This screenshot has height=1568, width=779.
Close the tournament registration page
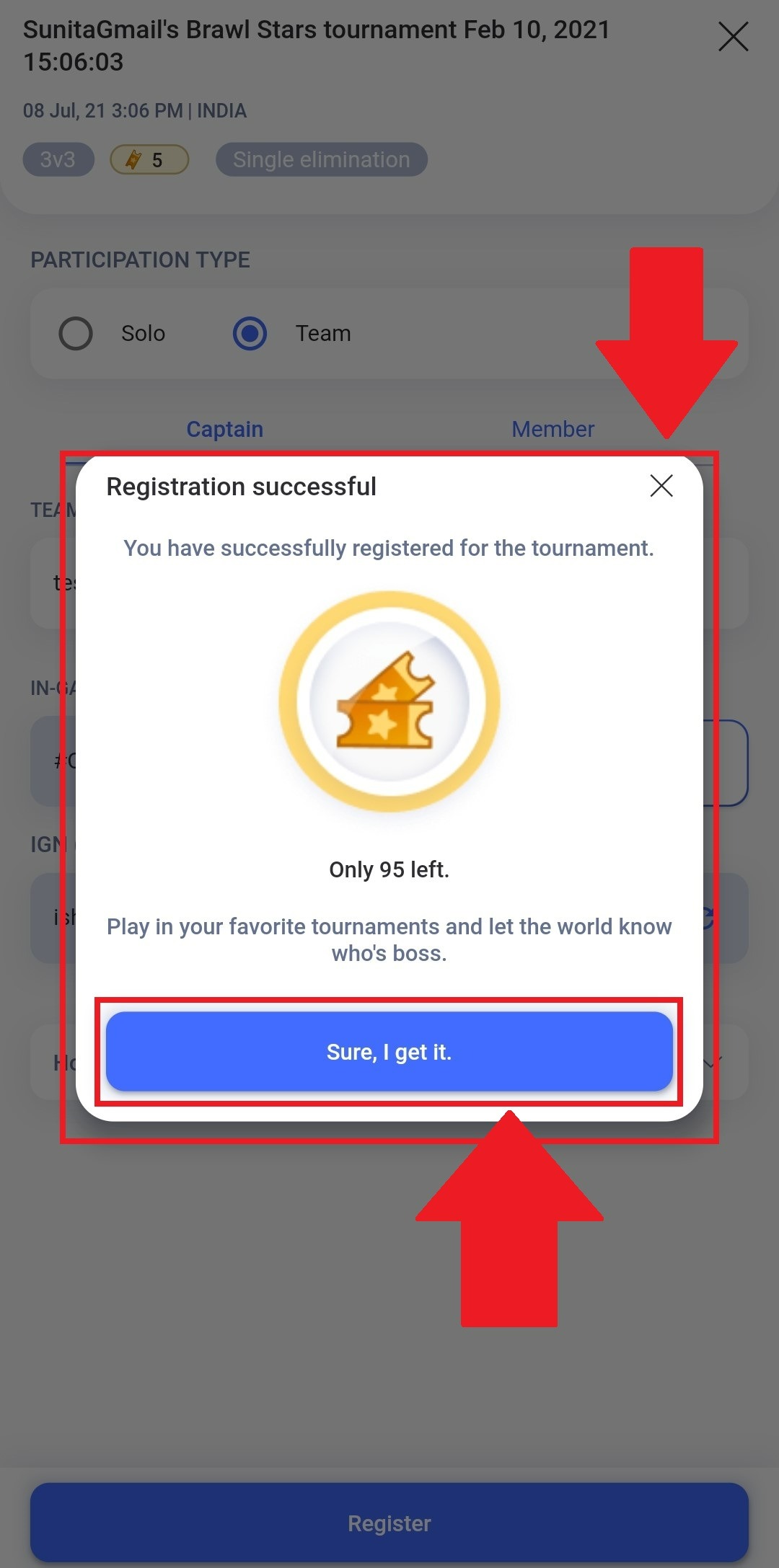(x=733, y=37)
